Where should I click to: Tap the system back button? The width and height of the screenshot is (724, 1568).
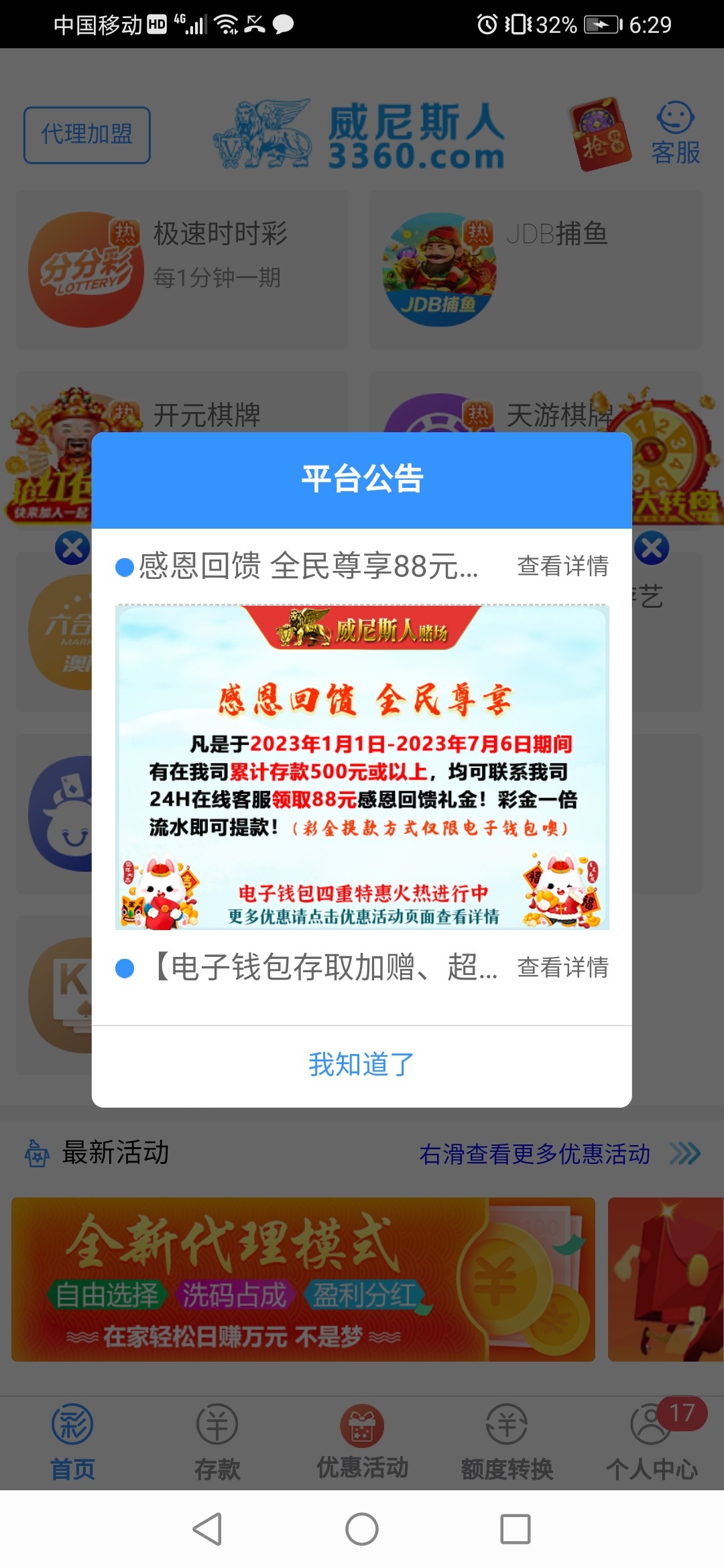207,1529
